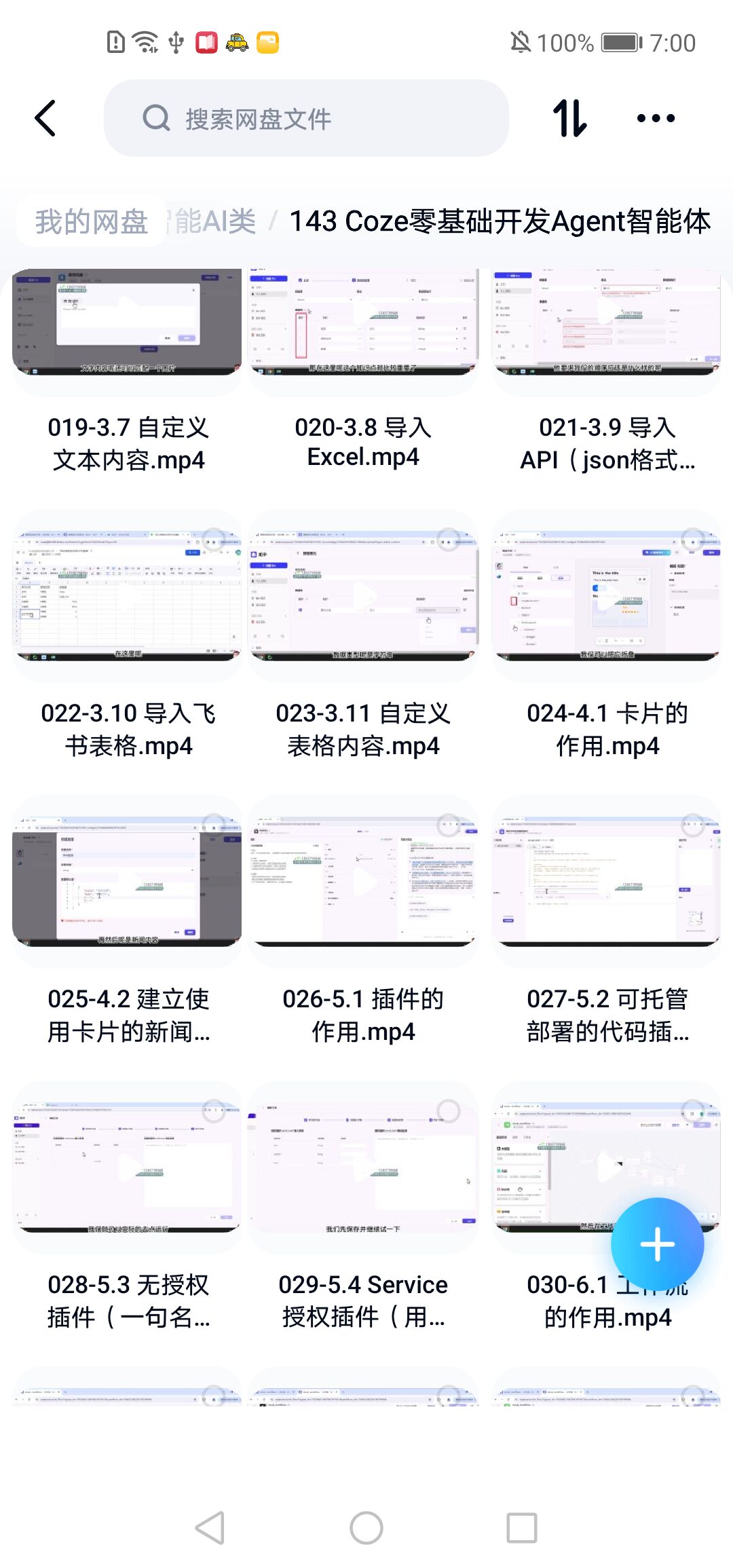This screenshot has width=733, height=1568.
Task: Open the 025-4.2 建立使用卡片 video
Action: [x=127, y=882]
